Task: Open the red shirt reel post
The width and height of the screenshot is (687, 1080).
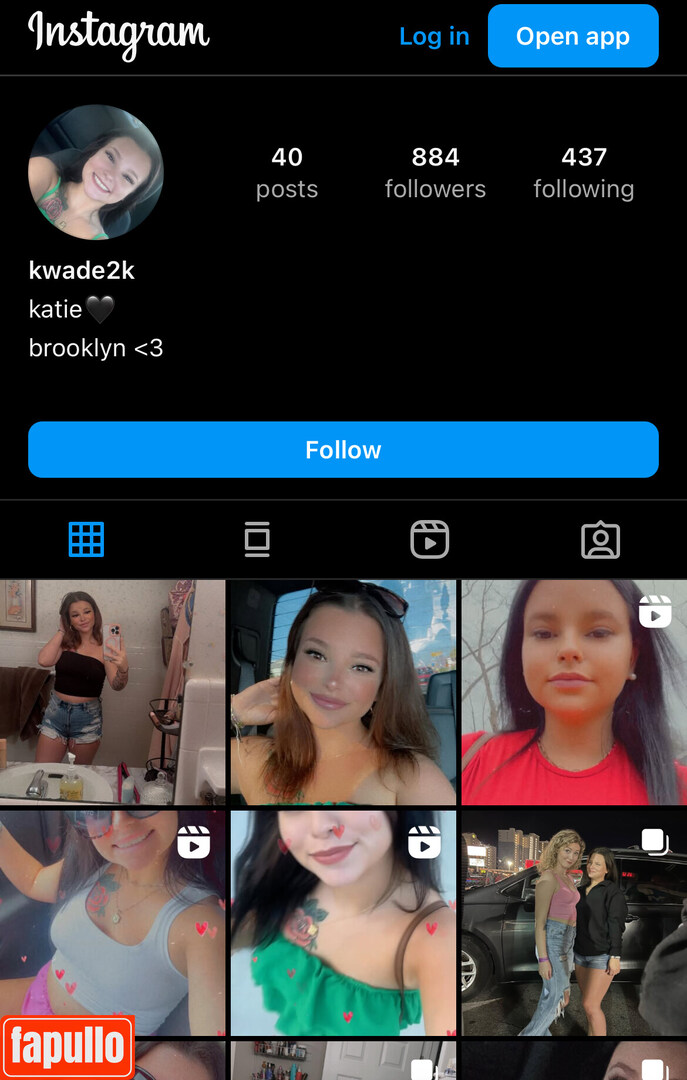Action: coord(574,692)
